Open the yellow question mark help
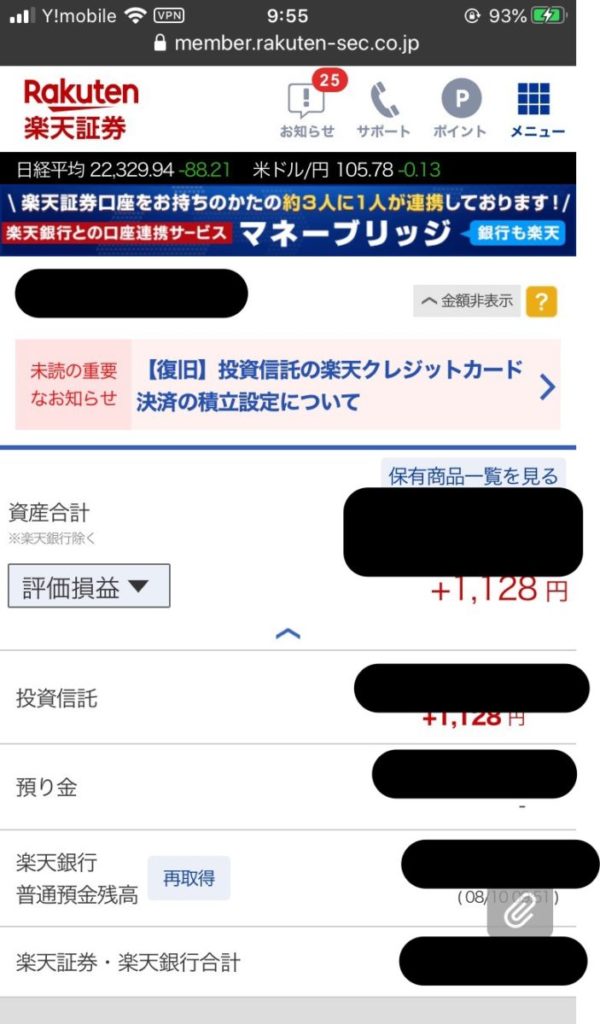Viewport: 600px width, 1024px height. tap(541, 301)
